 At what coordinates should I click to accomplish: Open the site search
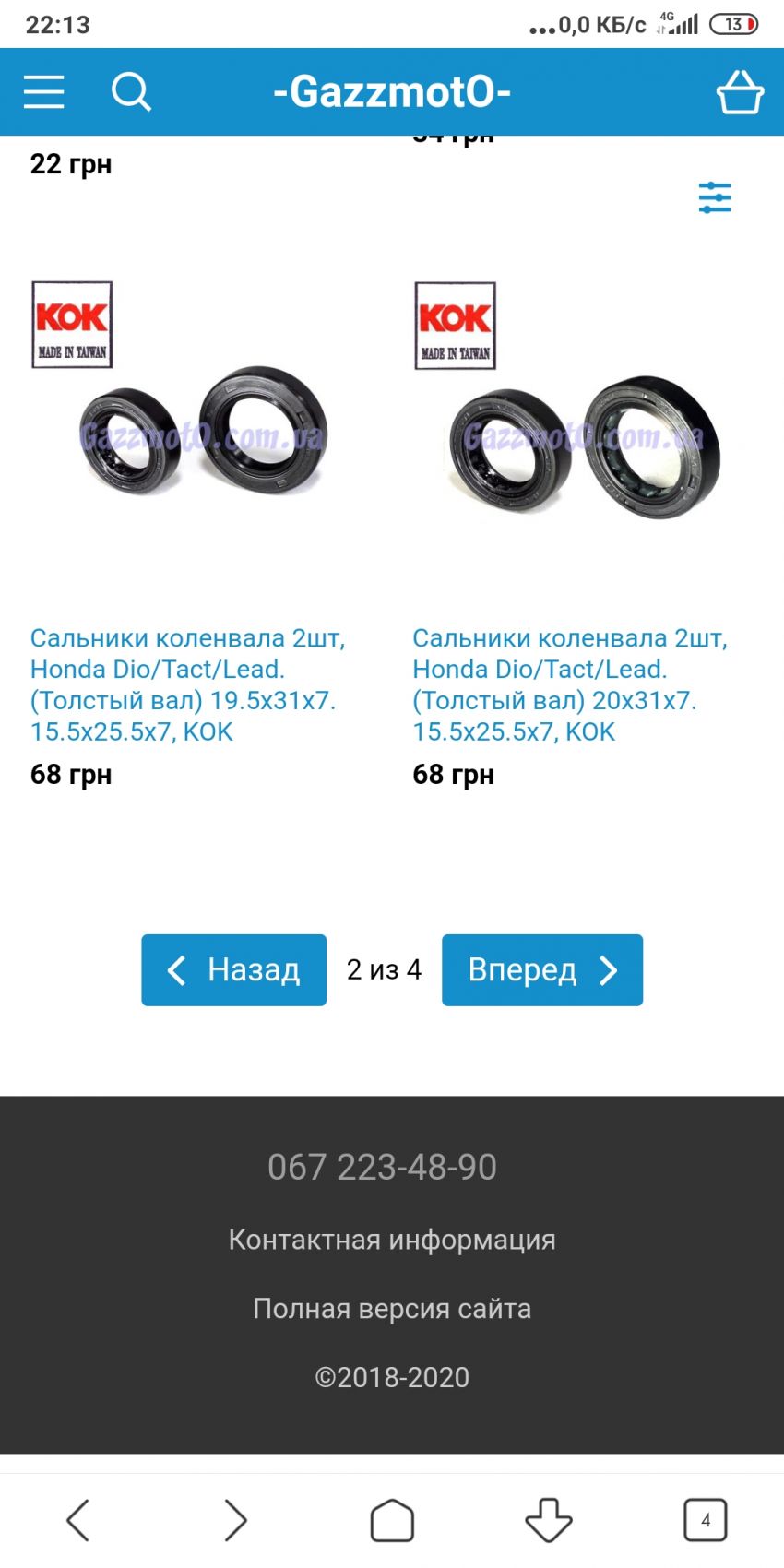coord(131,91)
